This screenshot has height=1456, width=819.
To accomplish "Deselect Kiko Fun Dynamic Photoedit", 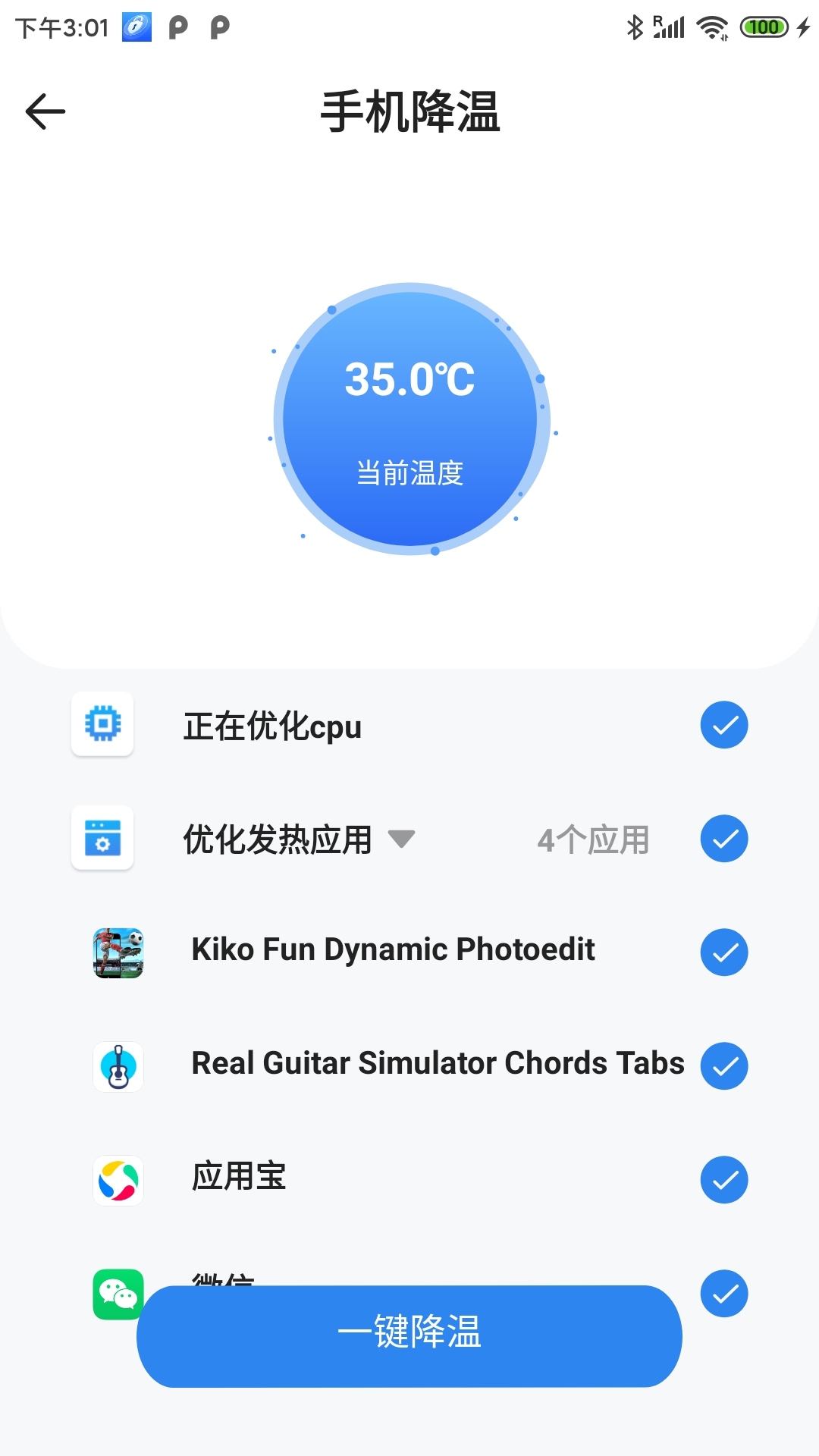I will (724, 952).
